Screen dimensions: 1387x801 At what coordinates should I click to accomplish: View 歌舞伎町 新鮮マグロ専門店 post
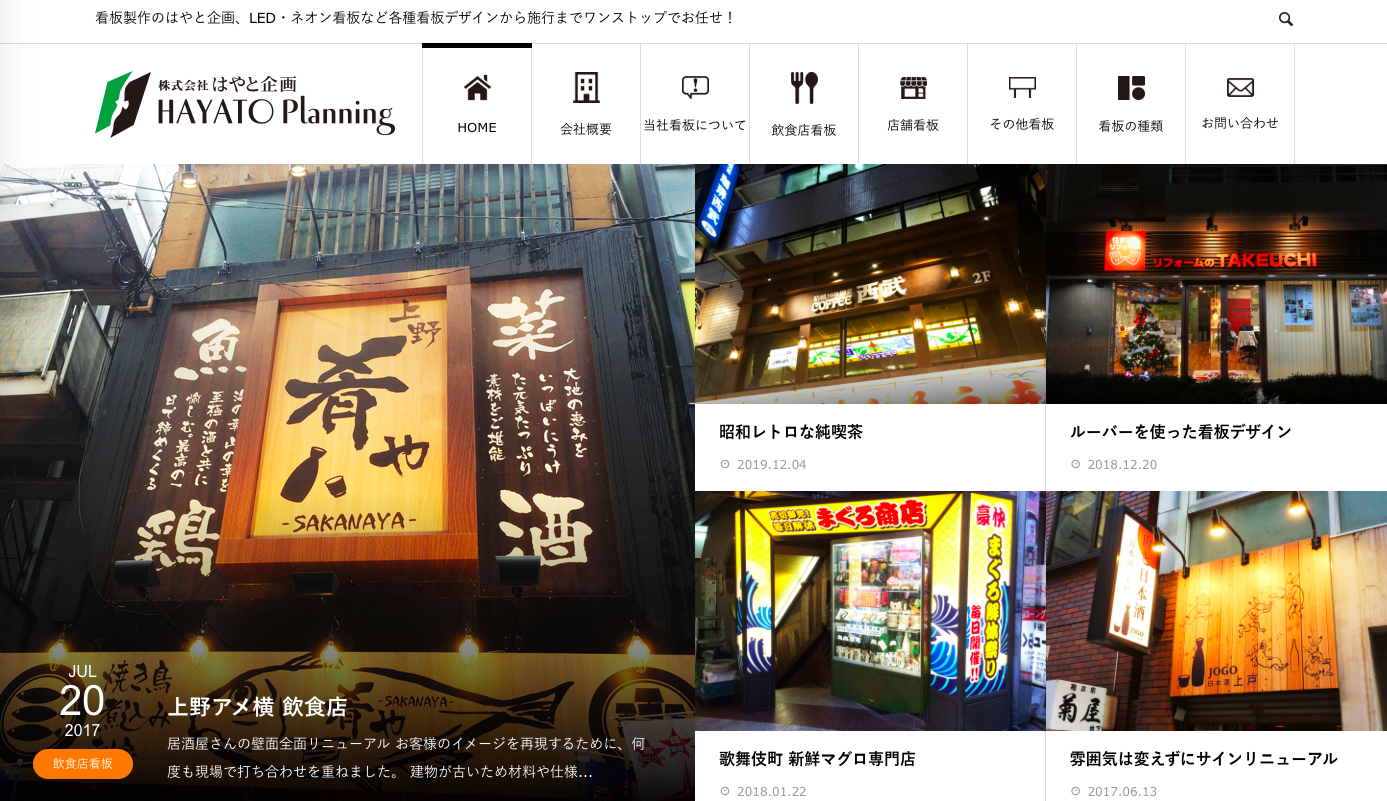point(817,759)
